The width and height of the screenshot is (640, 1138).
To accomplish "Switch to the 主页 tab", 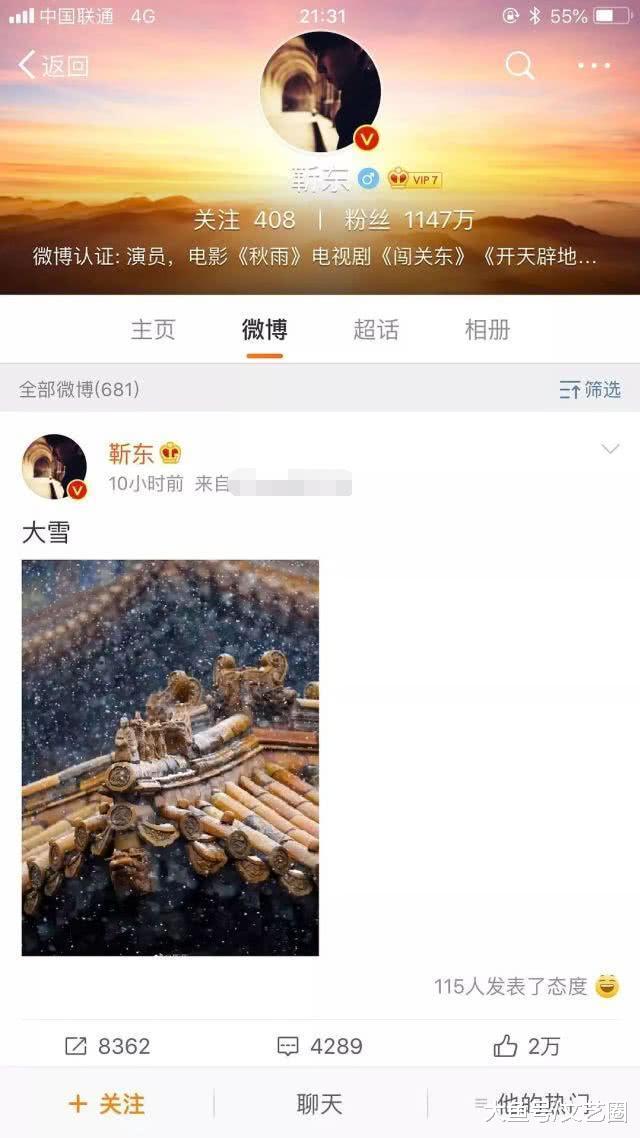I will point(153,330).
